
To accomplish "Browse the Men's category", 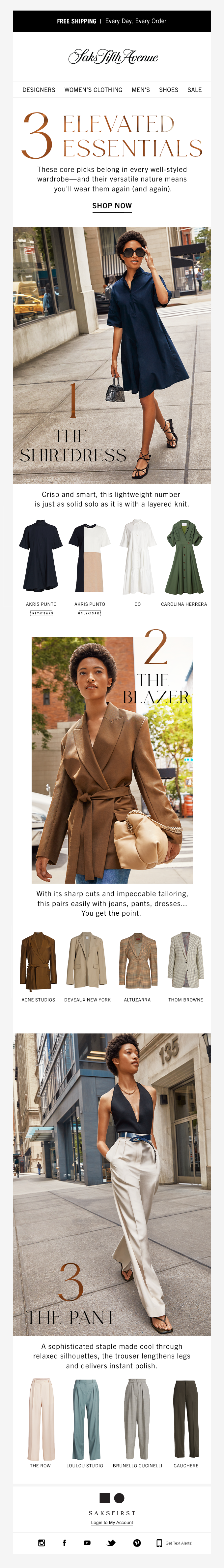I will pos(141,89).
